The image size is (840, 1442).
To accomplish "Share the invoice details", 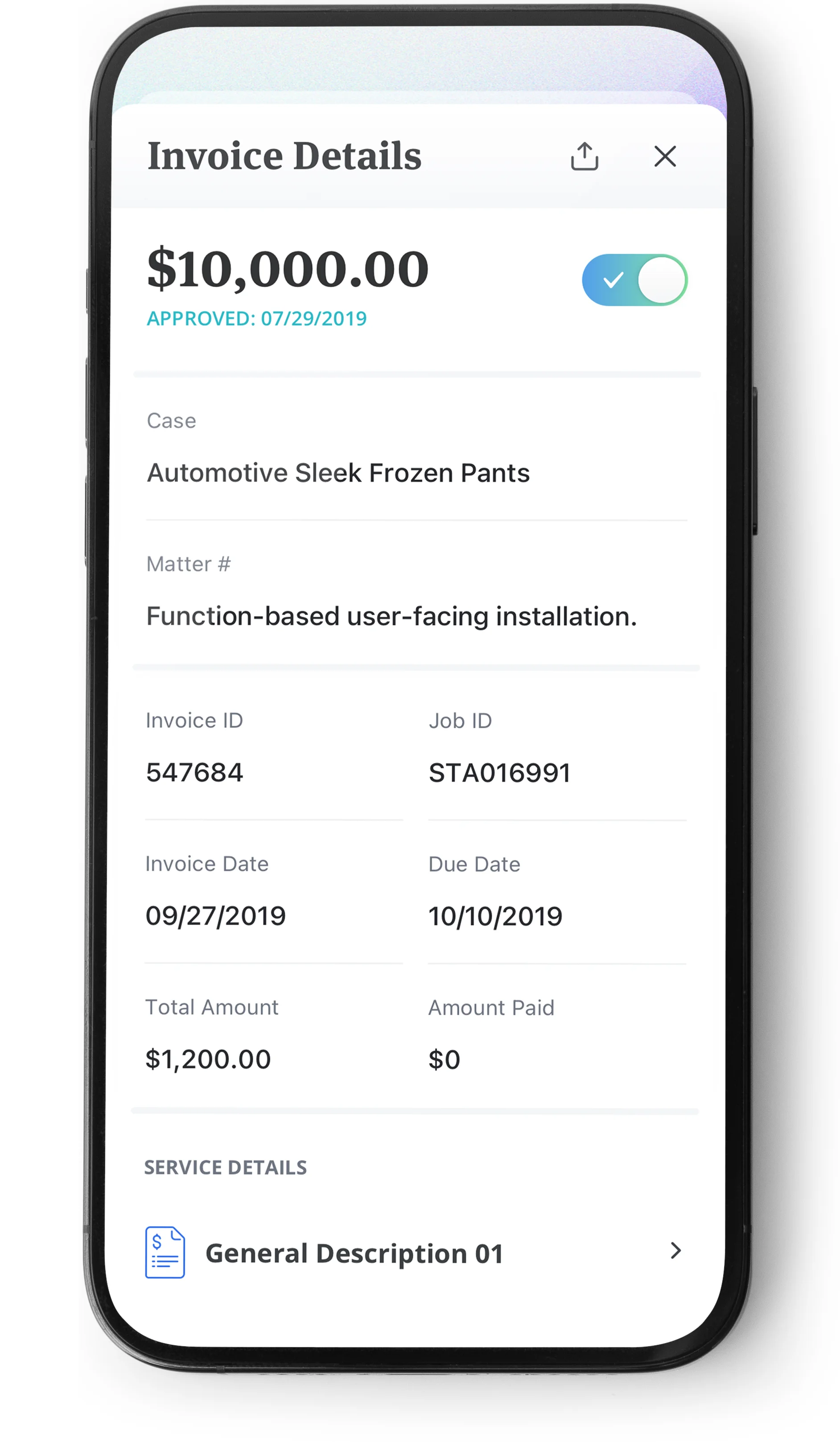I will click(584, 156).
